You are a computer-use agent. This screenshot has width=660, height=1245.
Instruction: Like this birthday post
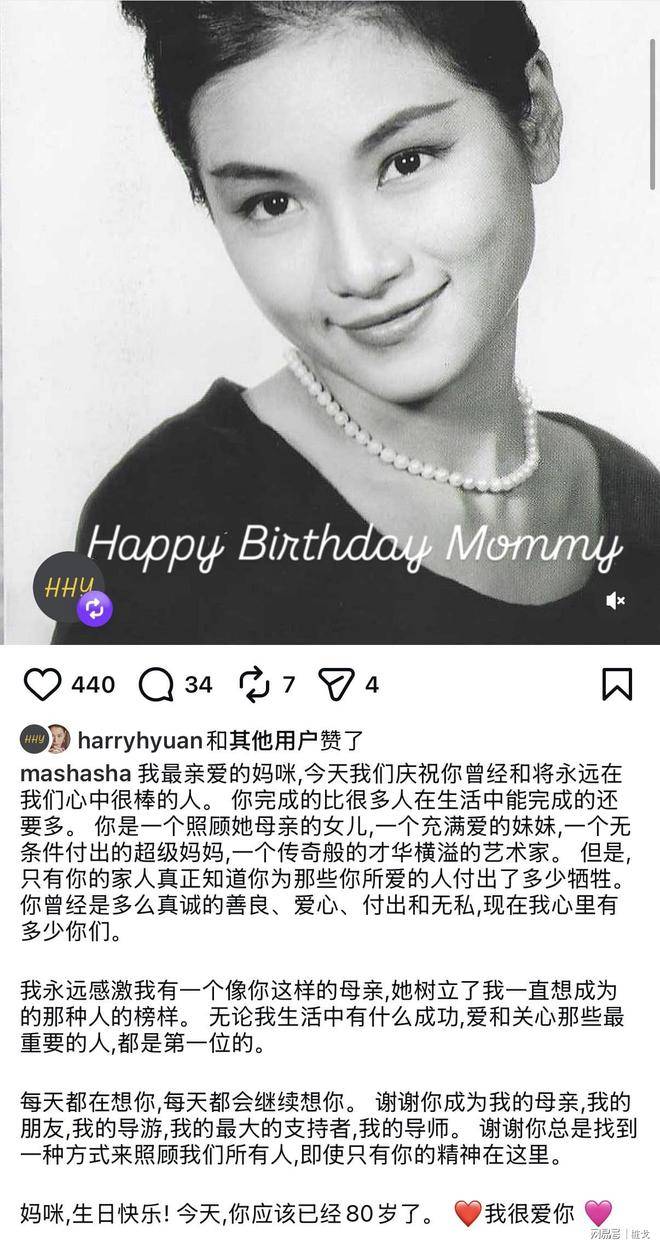click(x=41, y=684)
